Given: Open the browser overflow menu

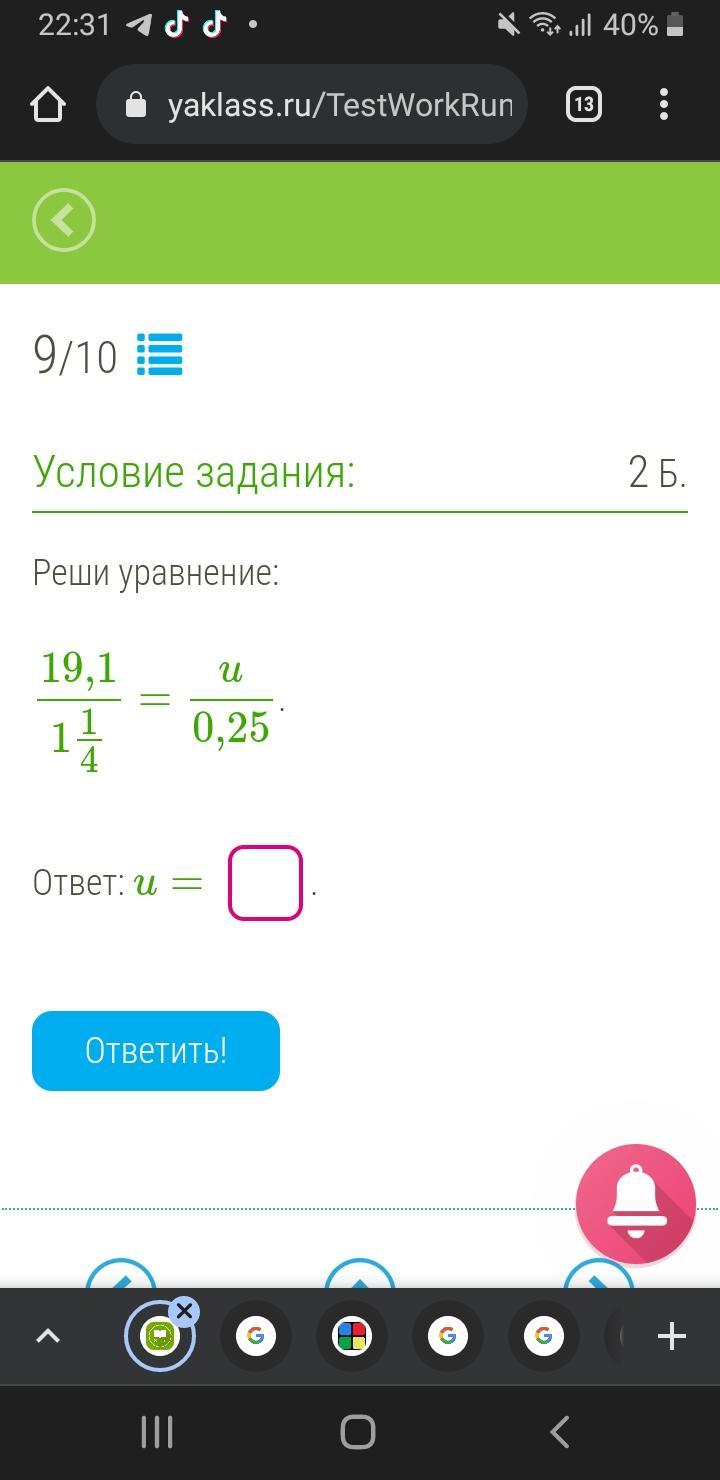Looking at the screenshot, I should pyautogui.click(x=664, y=105).
